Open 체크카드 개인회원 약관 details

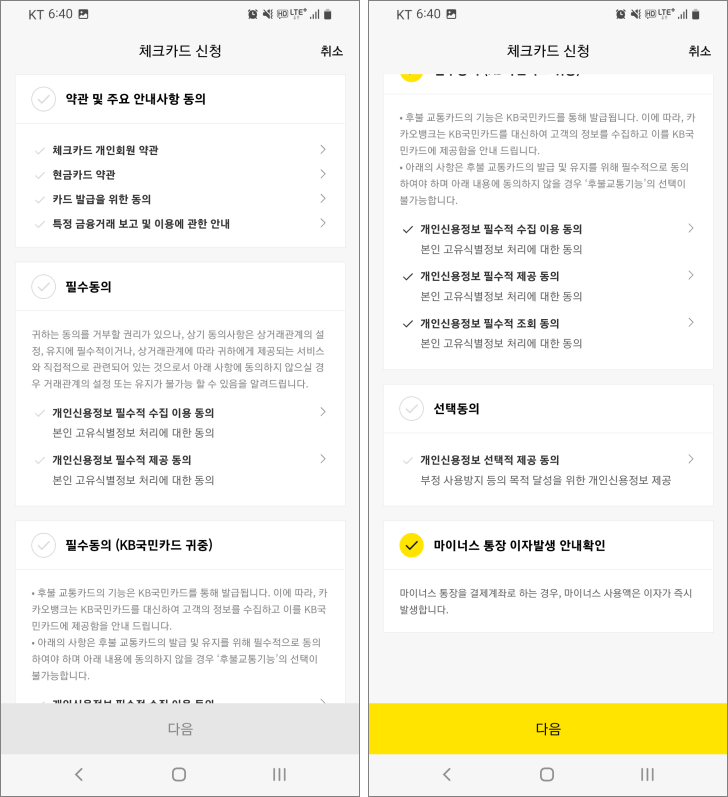(322, 150)
